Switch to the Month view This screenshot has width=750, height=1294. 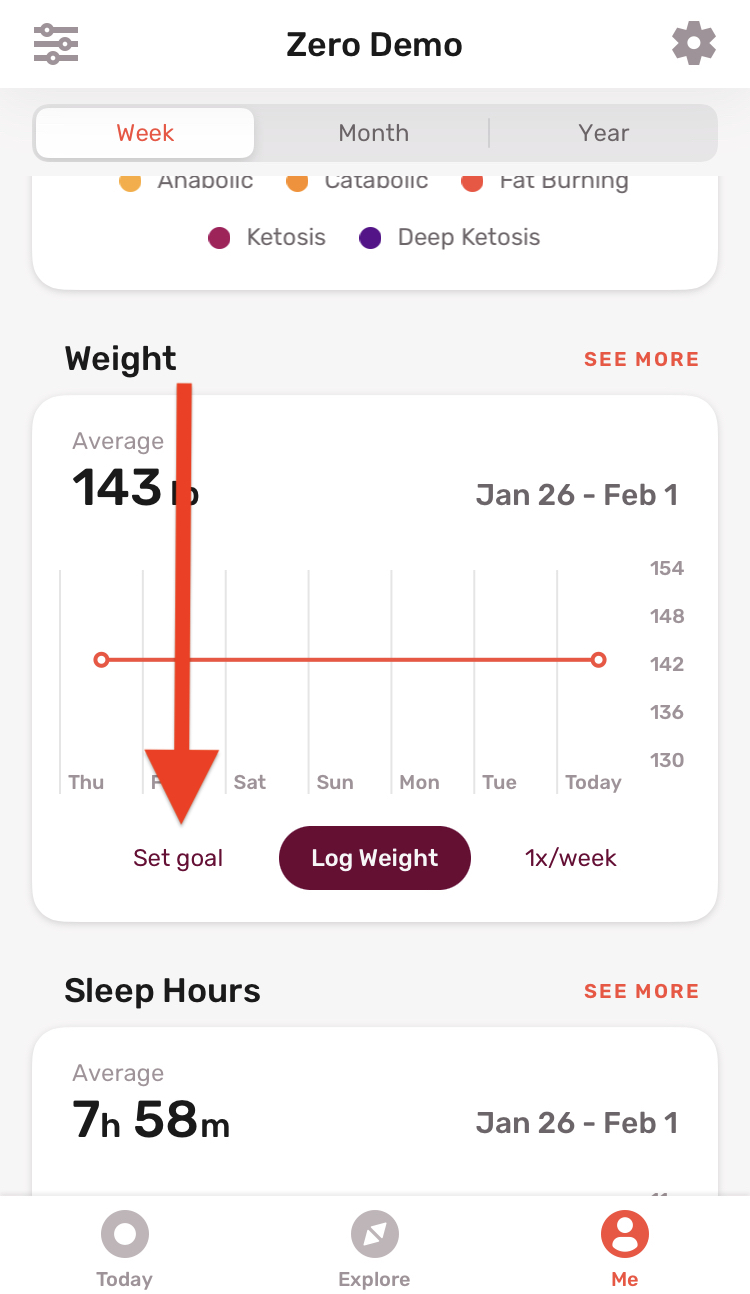(x=373, y=133)
